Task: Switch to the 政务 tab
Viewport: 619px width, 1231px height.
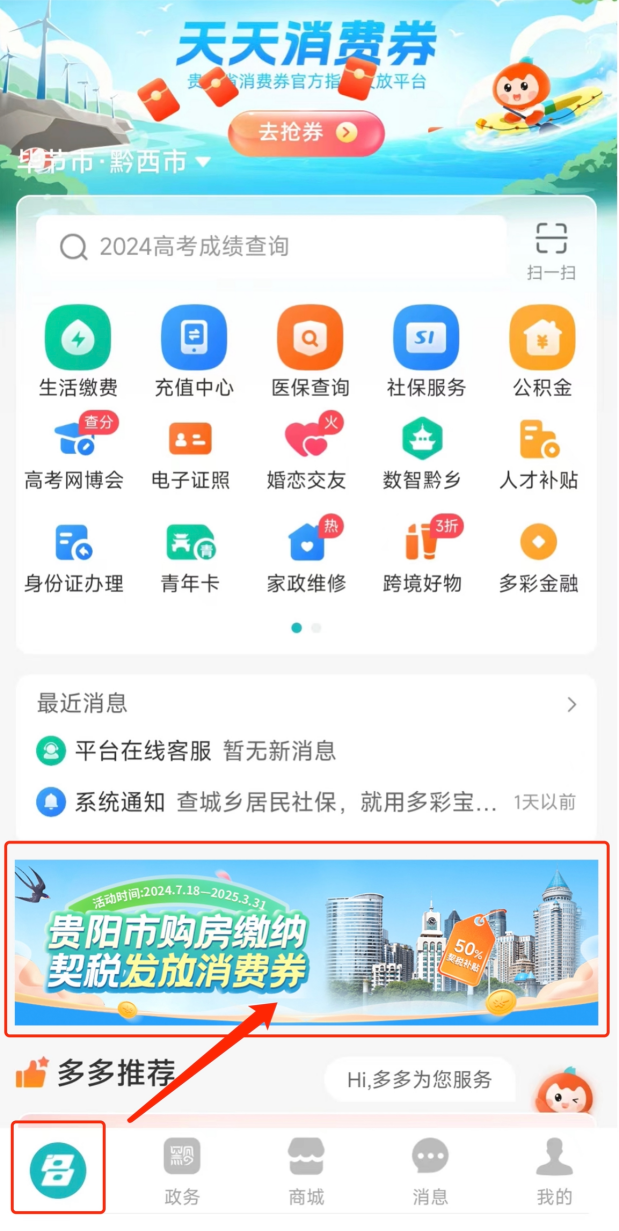Action: click(182, 1172)
